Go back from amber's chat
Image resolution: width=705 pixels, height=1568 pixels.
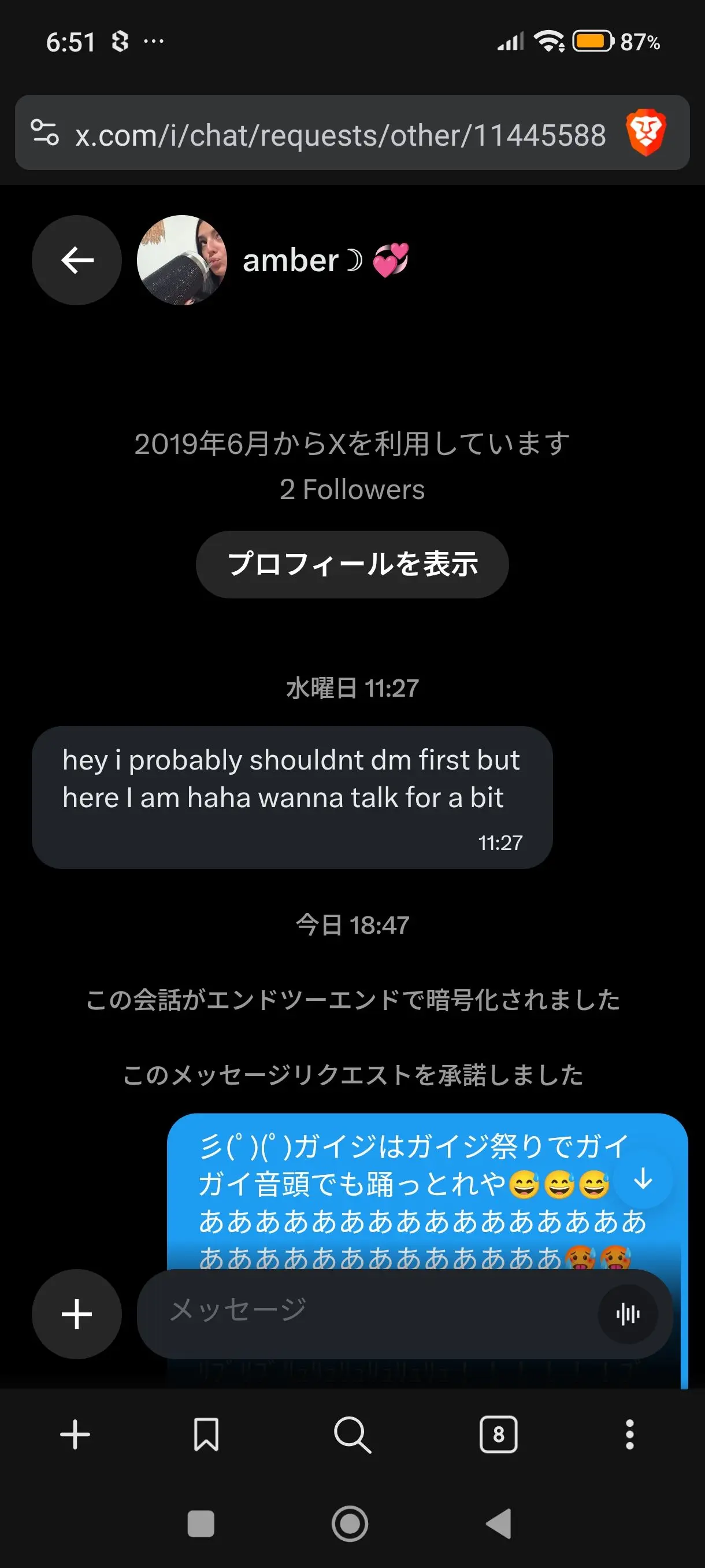(x=77, y=260)
